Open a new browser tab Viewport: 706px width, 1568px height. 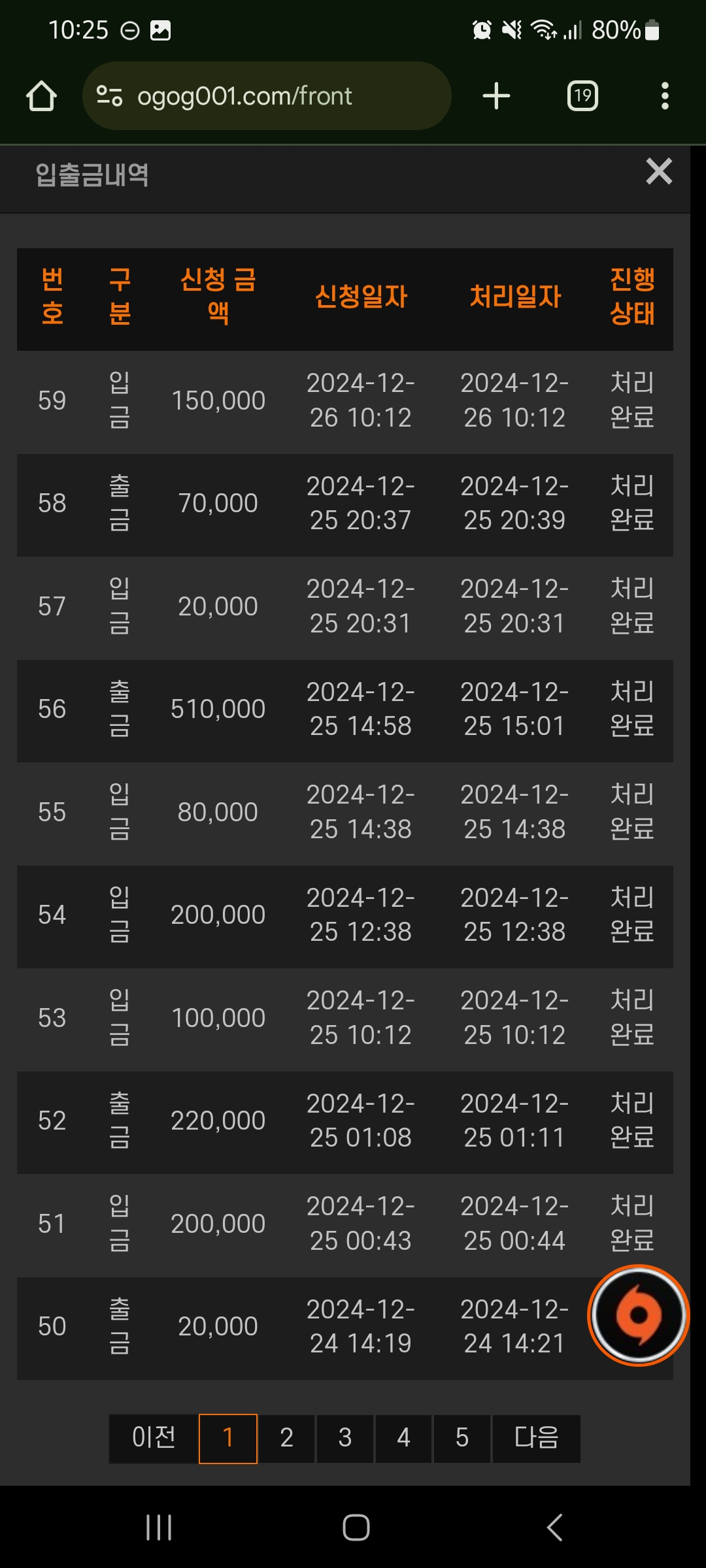[496, 96]
